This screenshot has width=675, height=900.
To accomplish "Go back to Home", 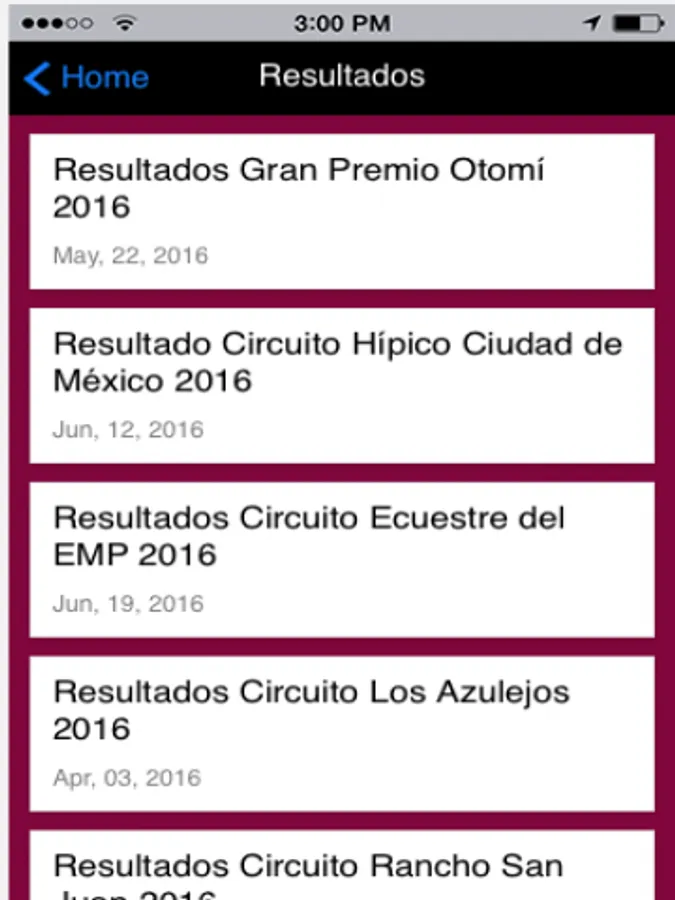I will 86,78.
